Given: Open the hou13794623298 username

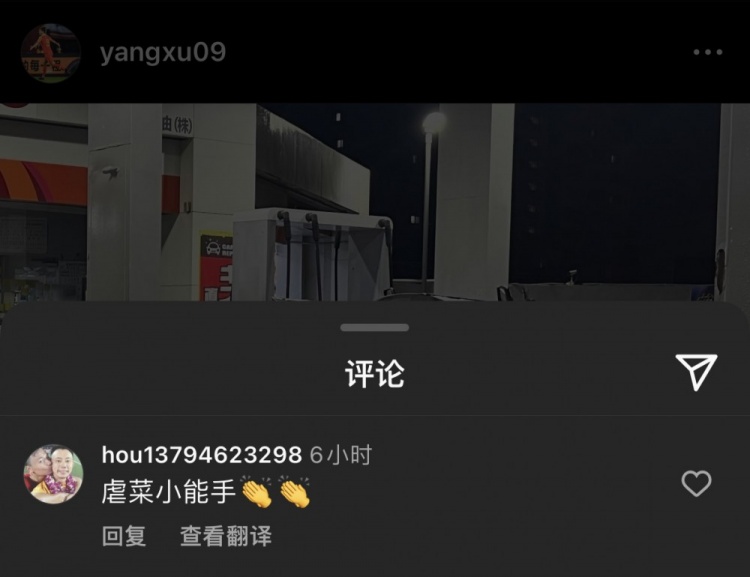Looking at the screenshot, I should coord(201,455).
